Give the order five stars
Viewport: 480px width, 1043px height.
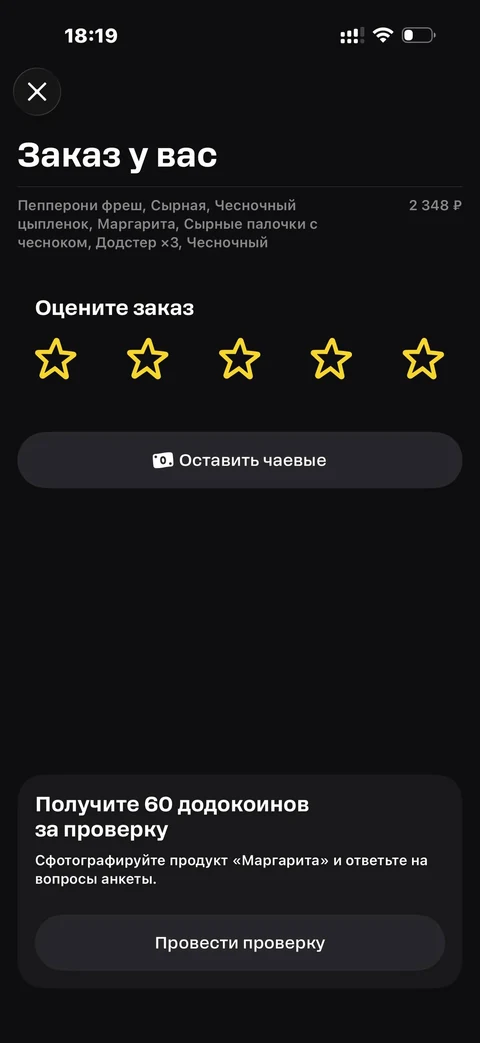coord(423,359)
